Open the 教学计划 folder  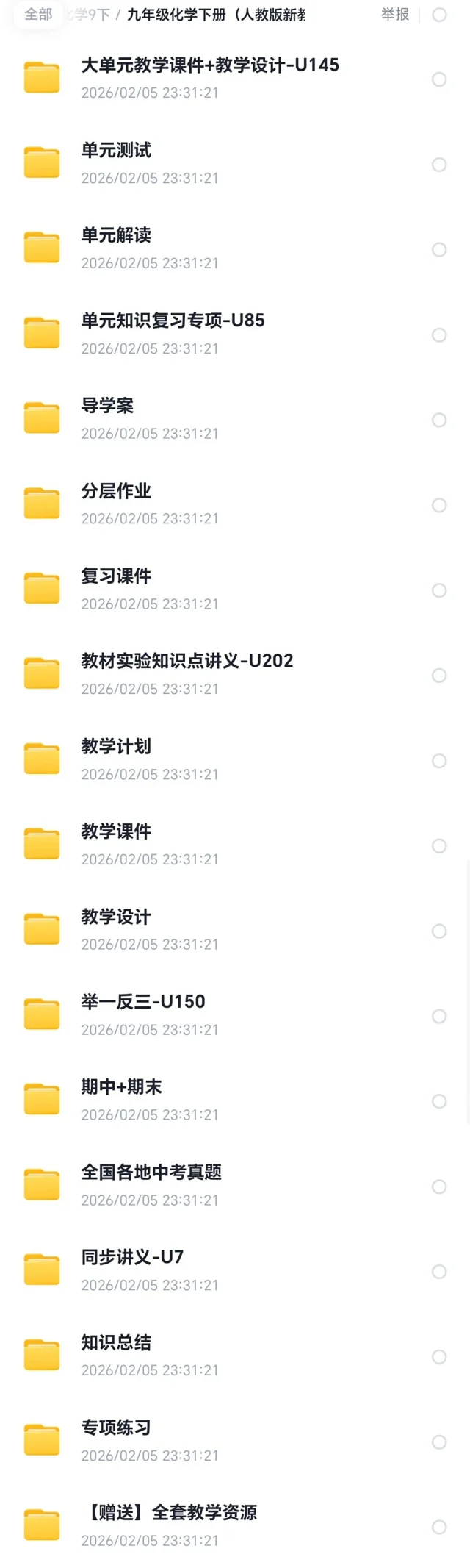pyautogui.click(x=116, y=746)
